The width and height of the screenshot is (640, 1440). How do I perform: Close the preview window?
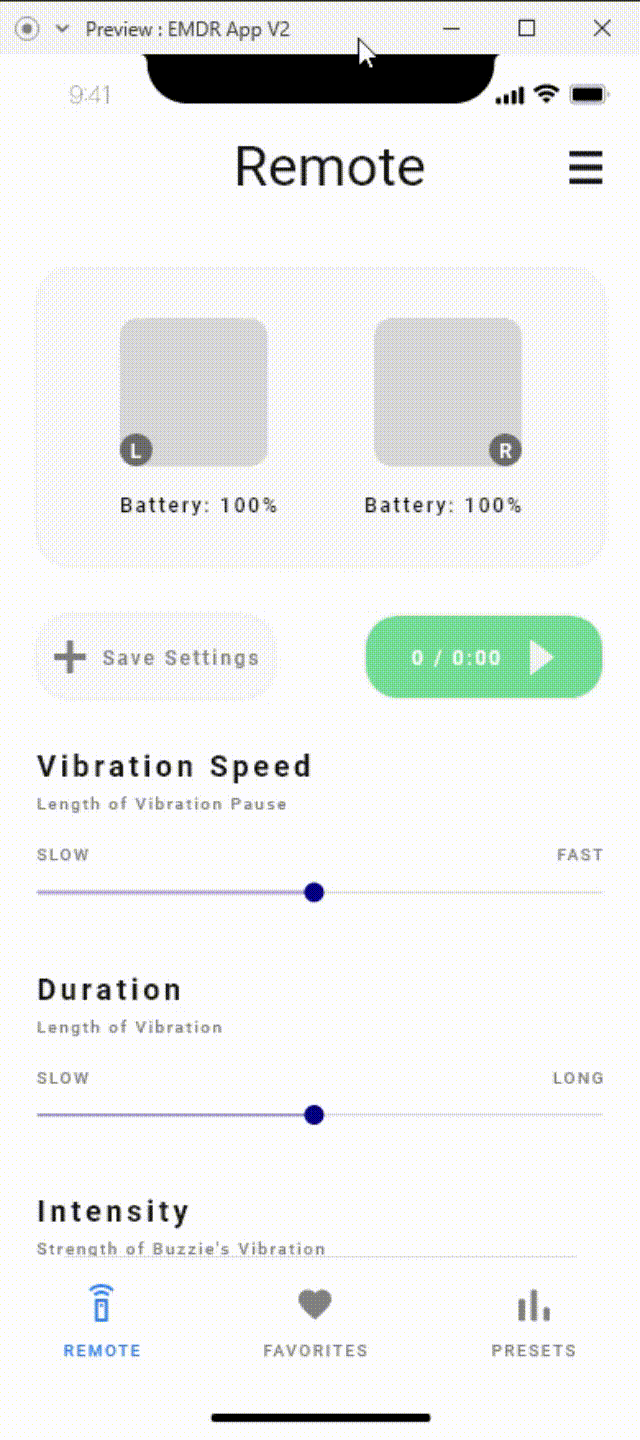(601, 29)
